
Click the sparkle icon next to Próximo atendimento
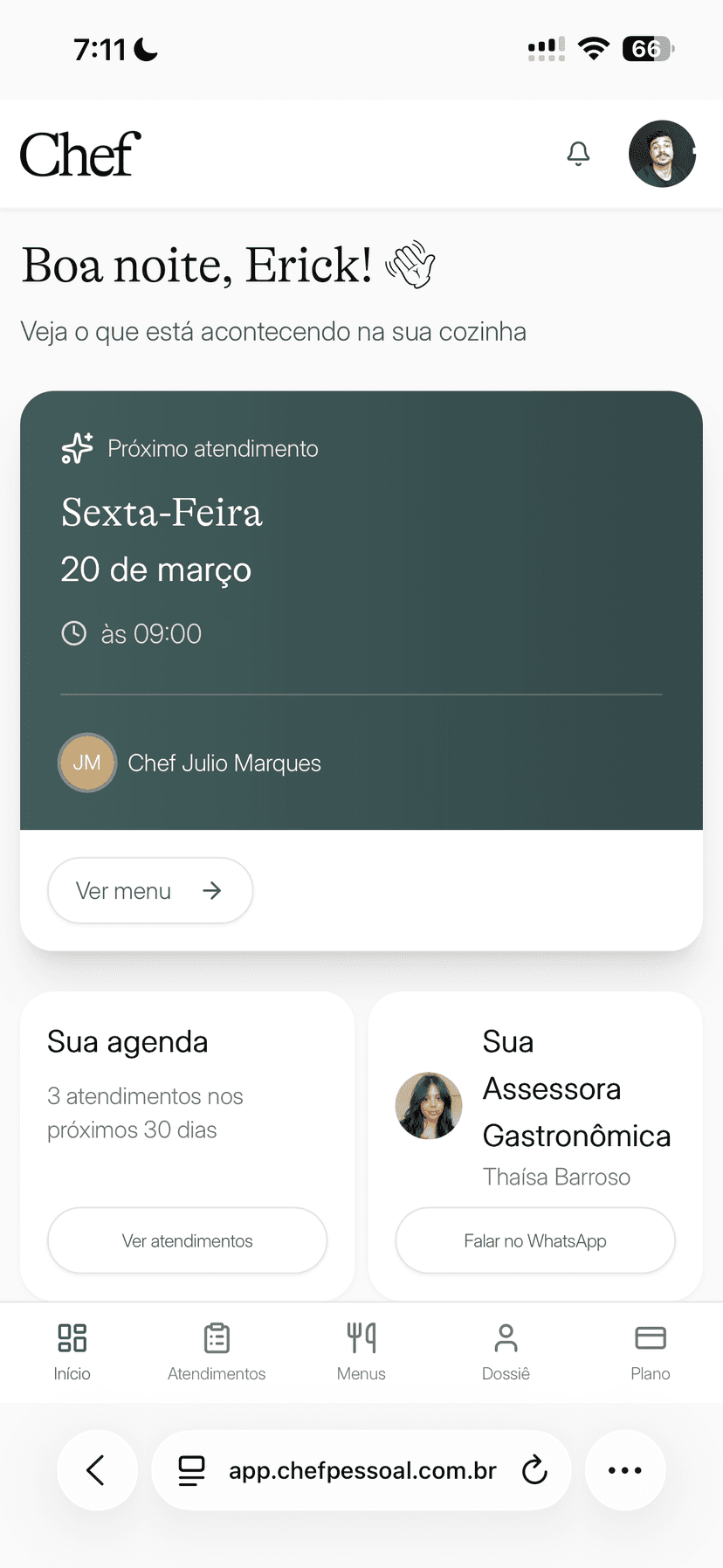pyautogui.click(x=77, y=448)
